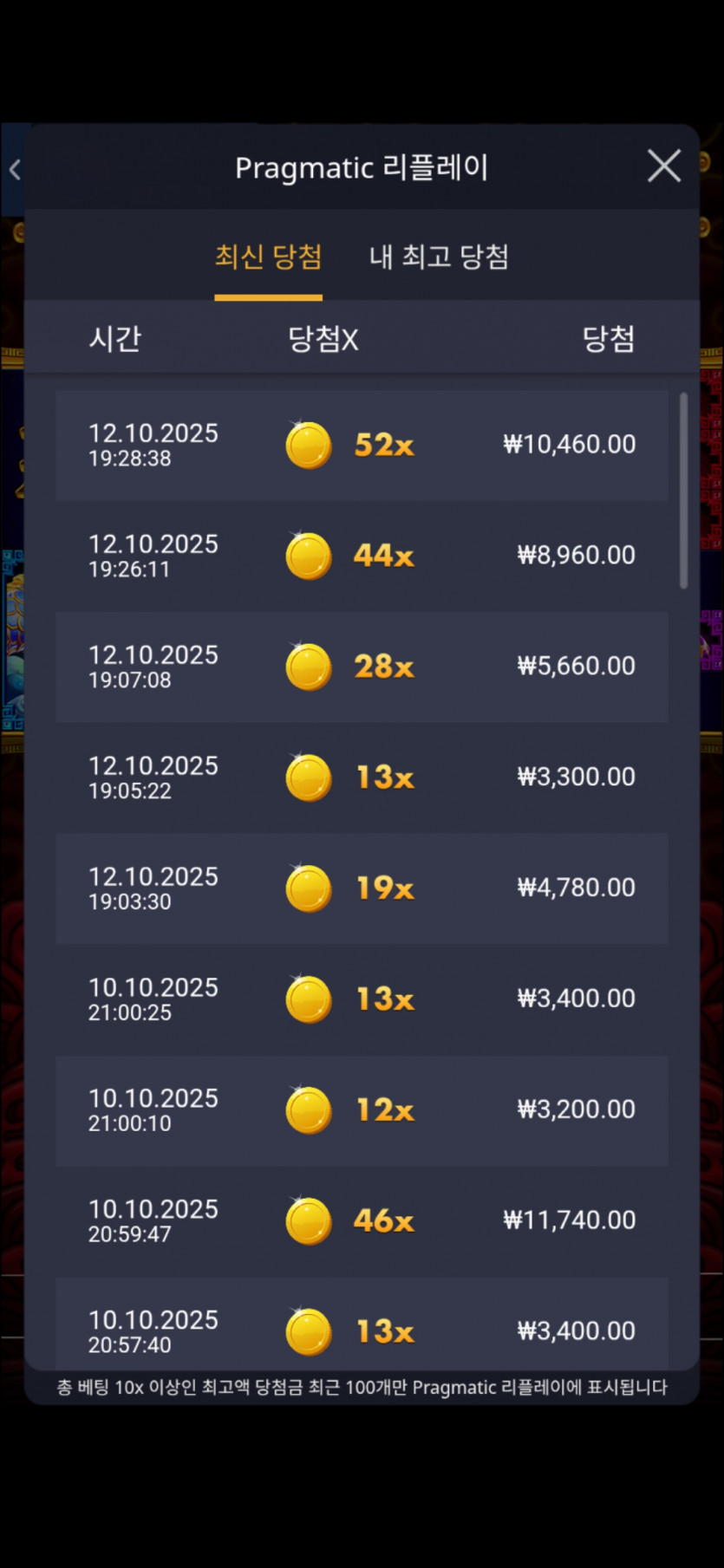This screenshot has height=1568, width=724.
Task: Play the 46x replay worth ₩11,740.00
Action: point(362,1222)
